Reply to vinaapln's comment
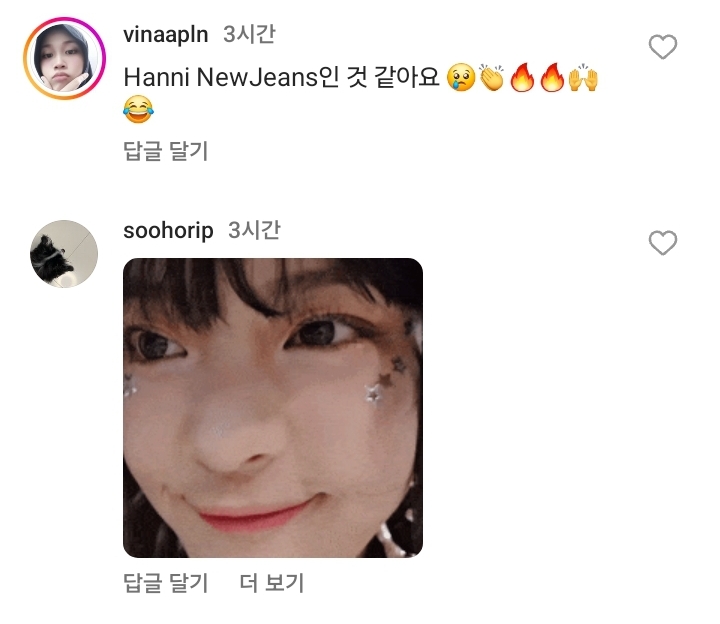 pos(165,152)
